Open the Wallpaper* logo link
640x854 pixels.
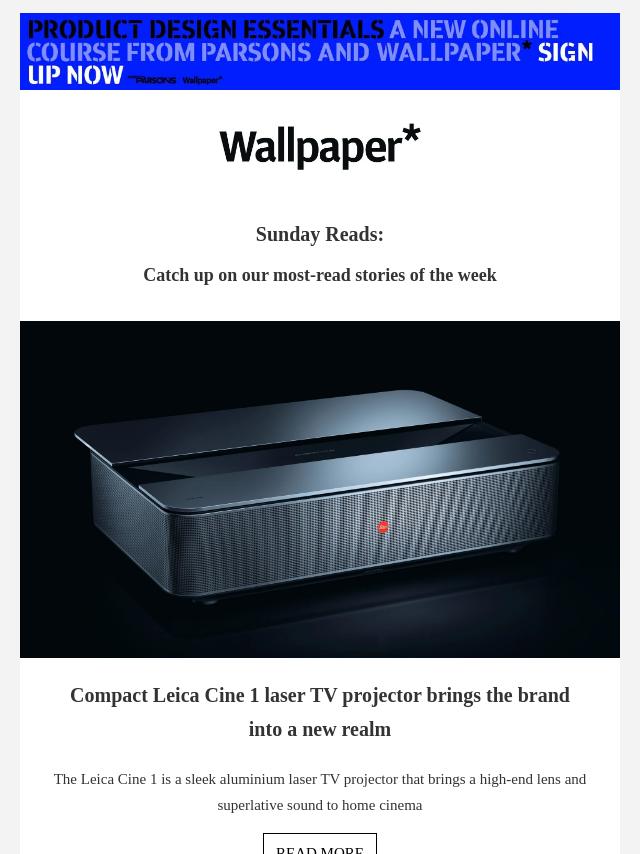pos(320,147)
